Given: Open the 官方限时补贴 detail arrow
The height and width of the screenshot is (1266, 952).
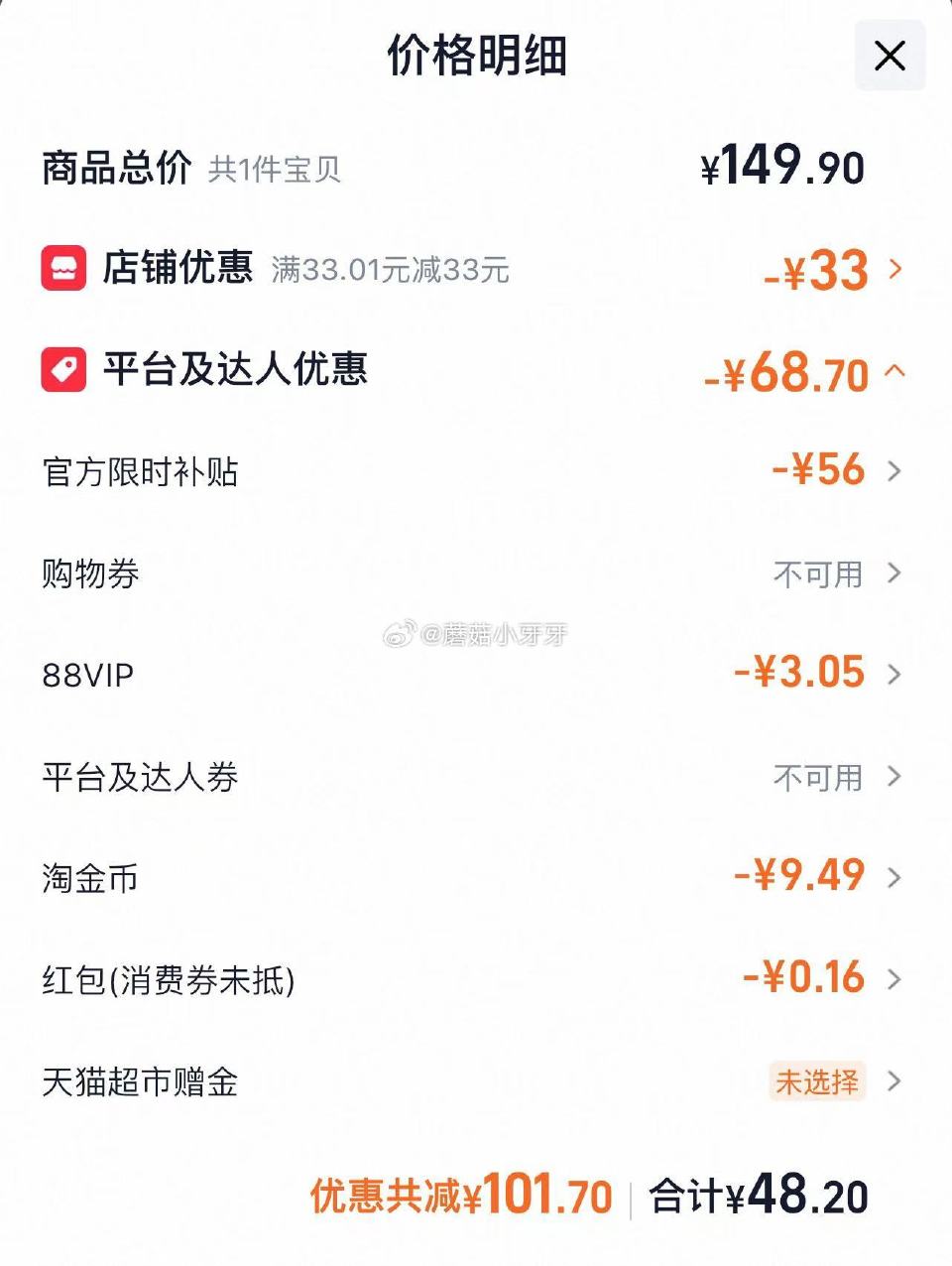Looking at the screenshot, I should coord(896,471).
